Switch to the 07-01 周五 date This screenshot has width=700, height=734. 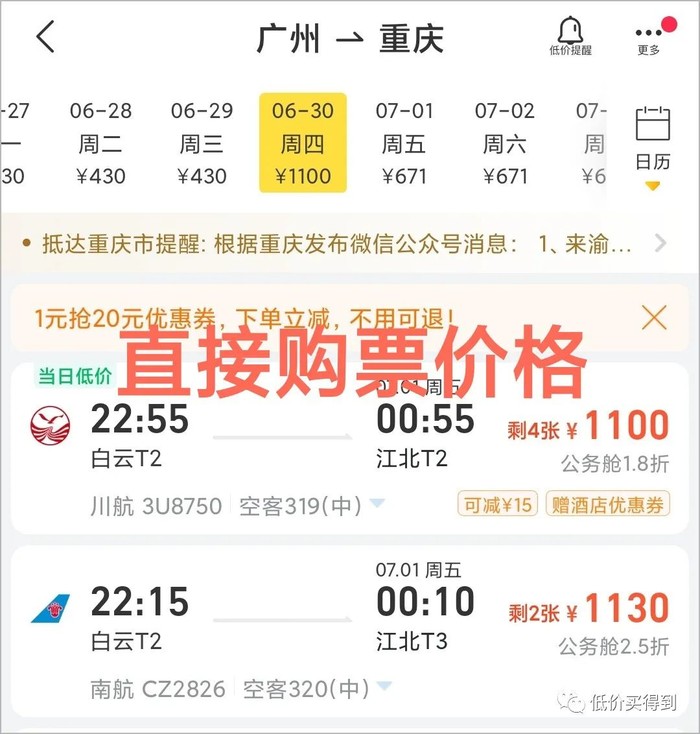pyautogui.click(x=404, y=143)
